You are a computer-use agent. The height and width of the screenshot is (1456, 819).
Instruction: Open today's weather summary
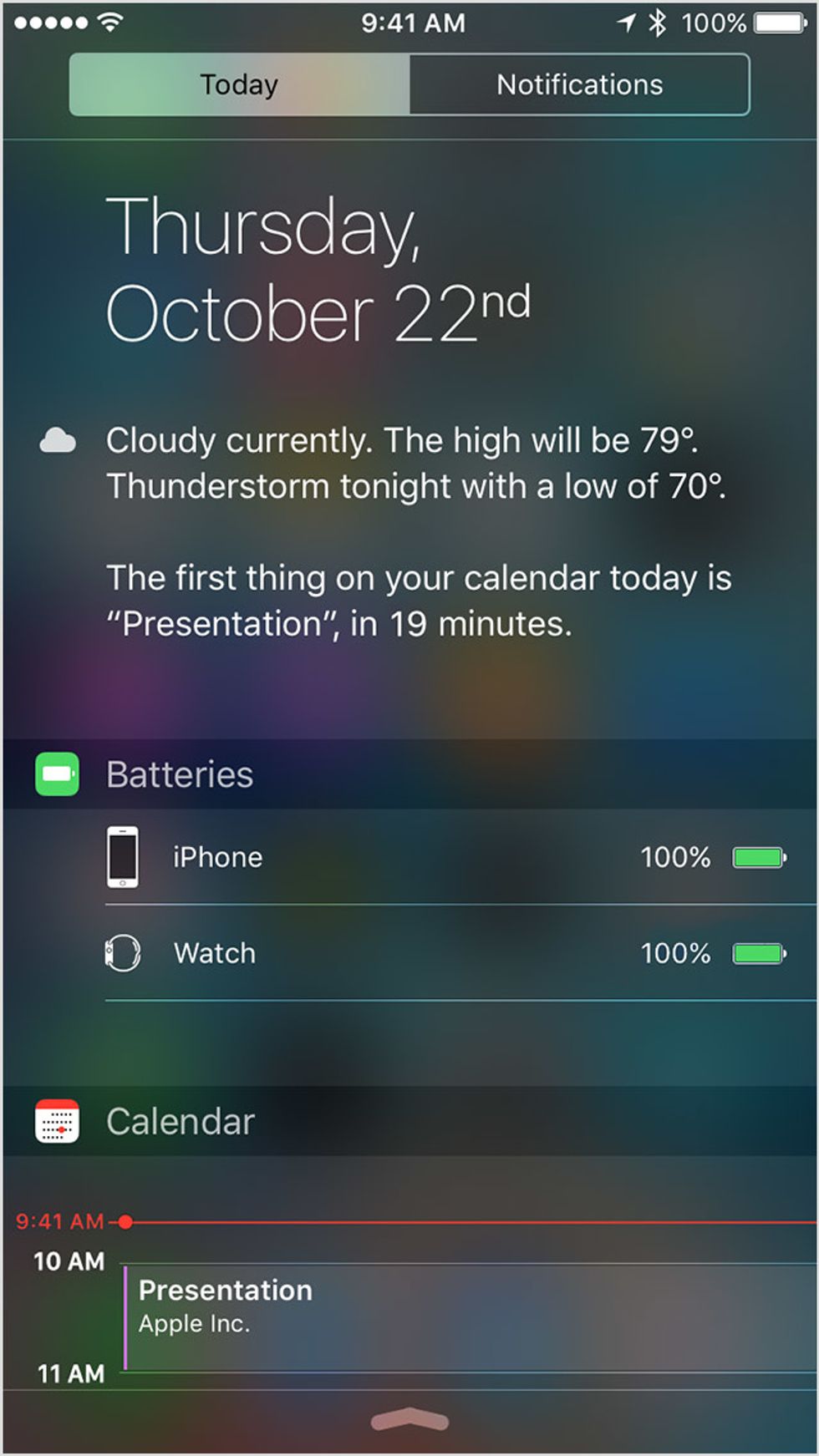(x=415, y=463)
